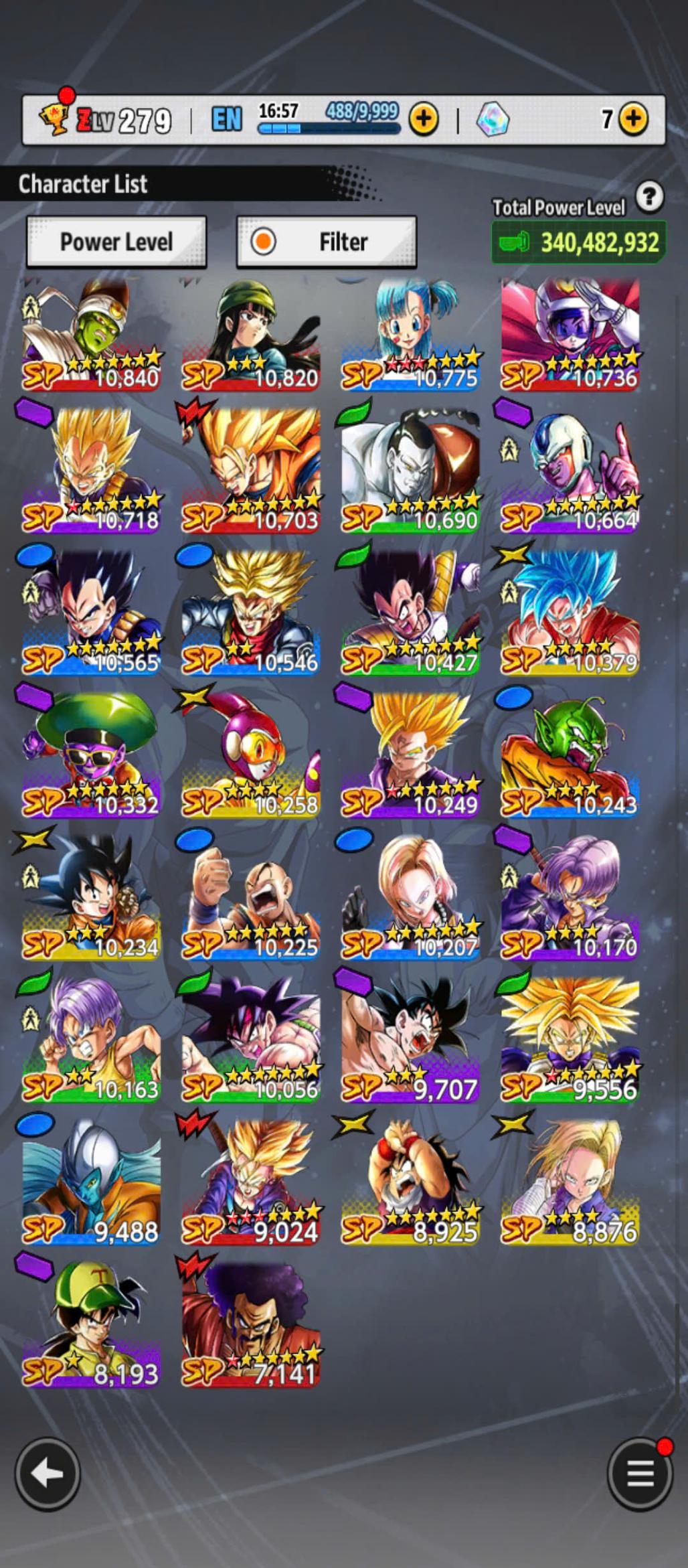
Task: Tap the Power Level sort button
Action: pos(116,242)
